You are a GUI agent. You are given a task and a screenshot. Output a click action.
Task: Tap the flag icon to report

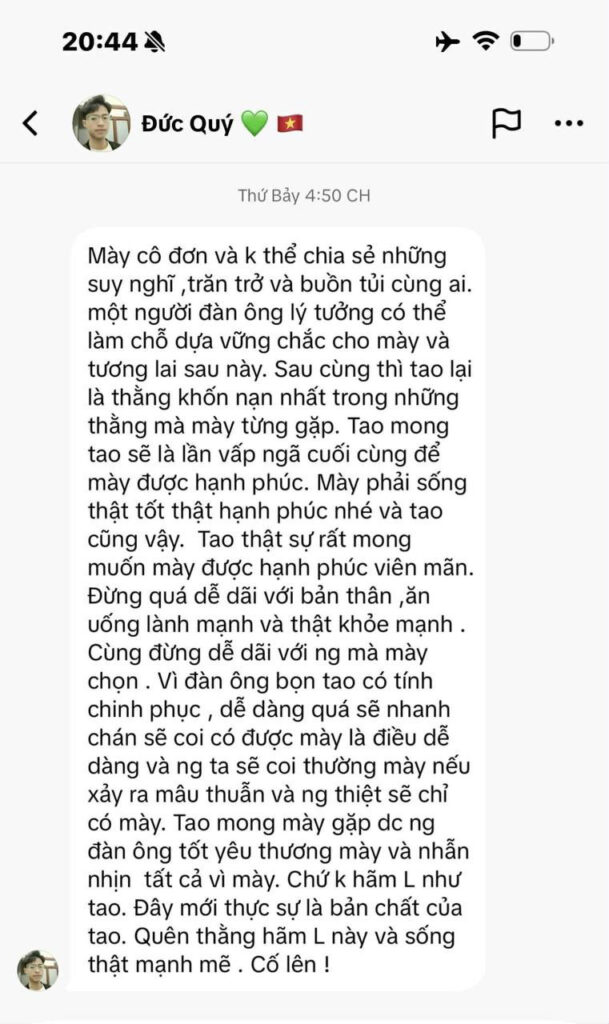point(506,123)
